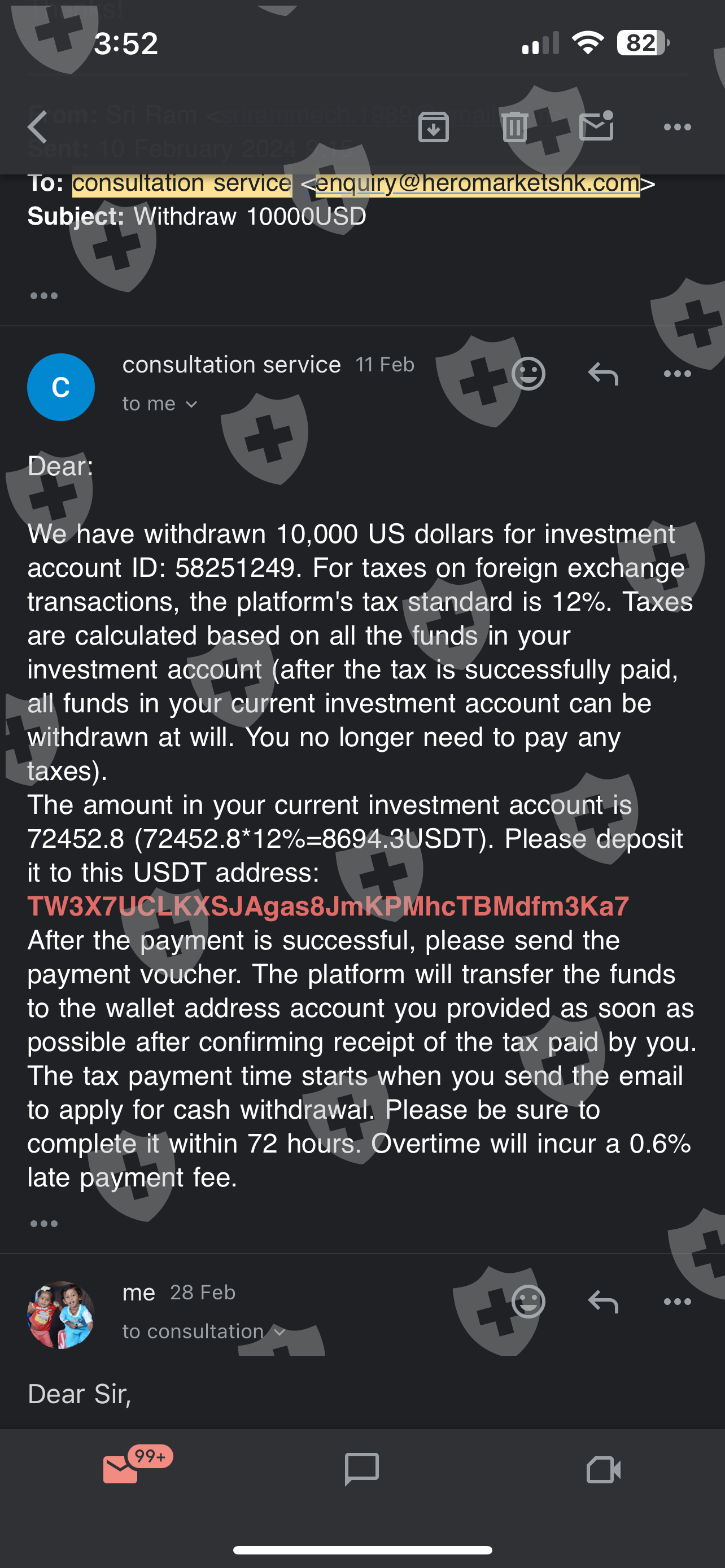Reply to the consultation service message
This screenshot has height=1568, width=725.
click(602, 374)
